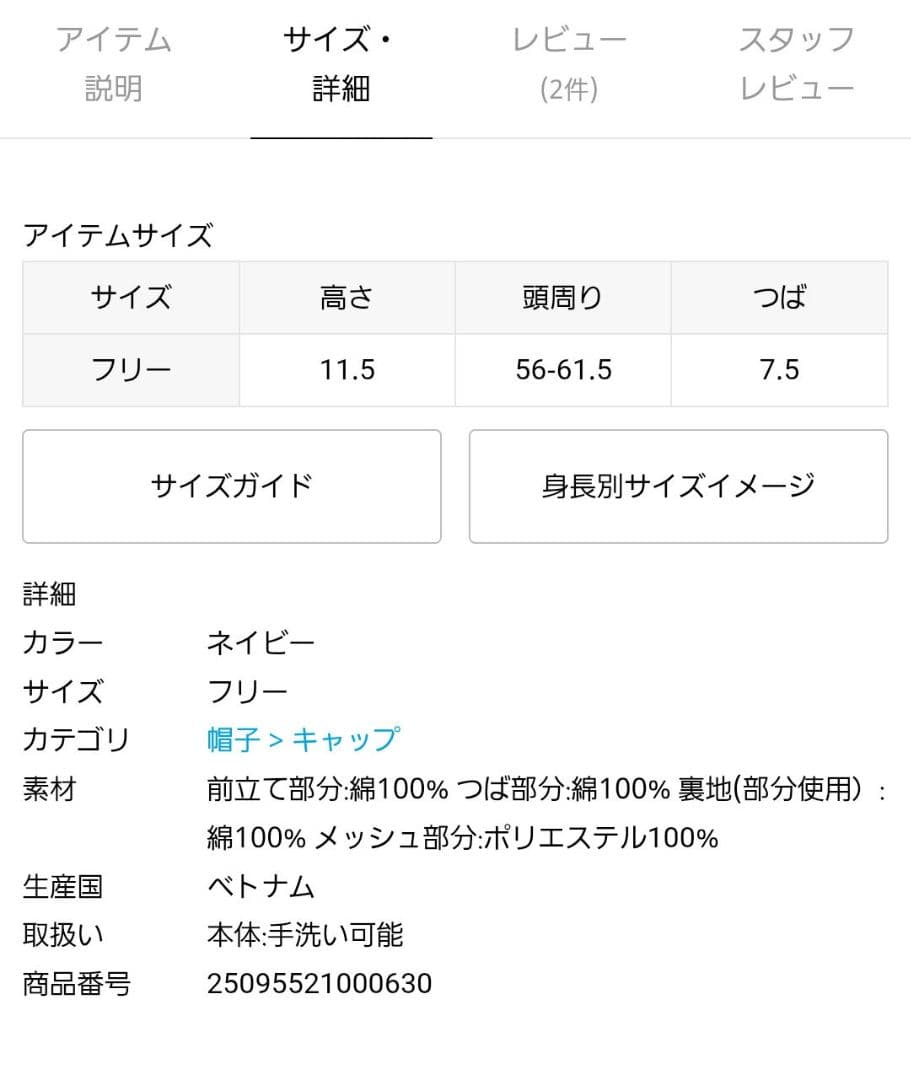Screen dimensions: 911x1080
Task: Open the レビュー (2件) tab
Action: tap(568, 65)
